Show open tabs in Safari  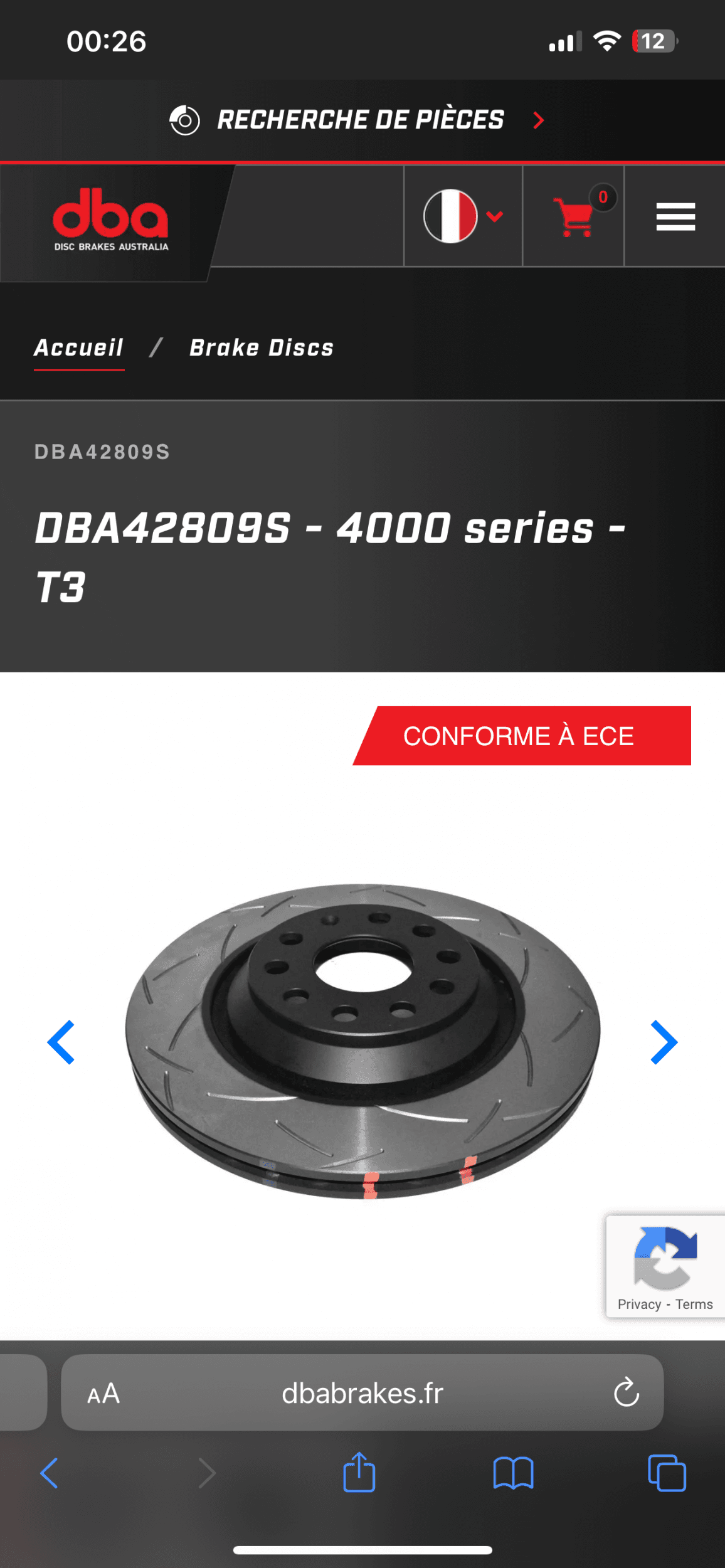tap(667, 1473)
